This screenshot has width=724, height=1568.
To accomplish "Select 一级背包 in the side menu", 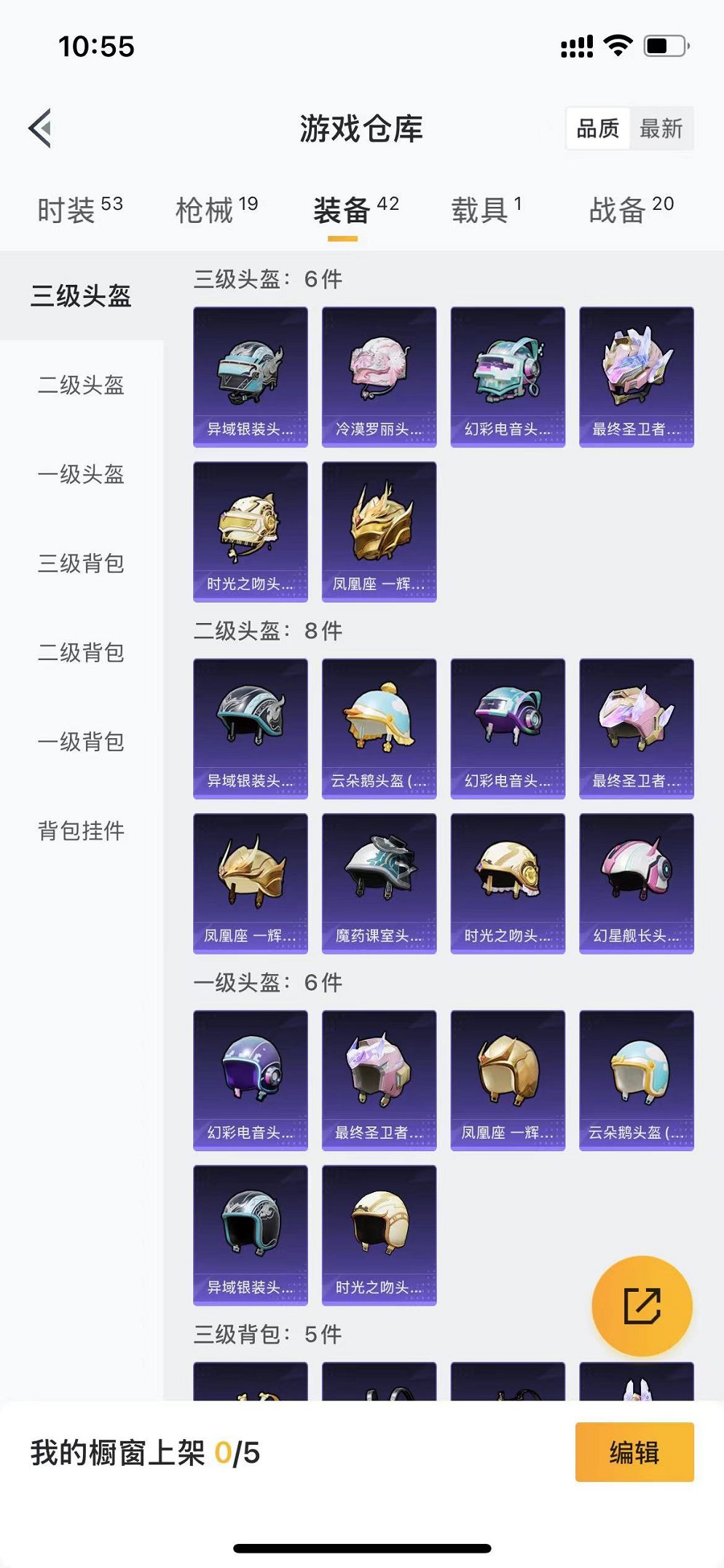I will (81, 742).
